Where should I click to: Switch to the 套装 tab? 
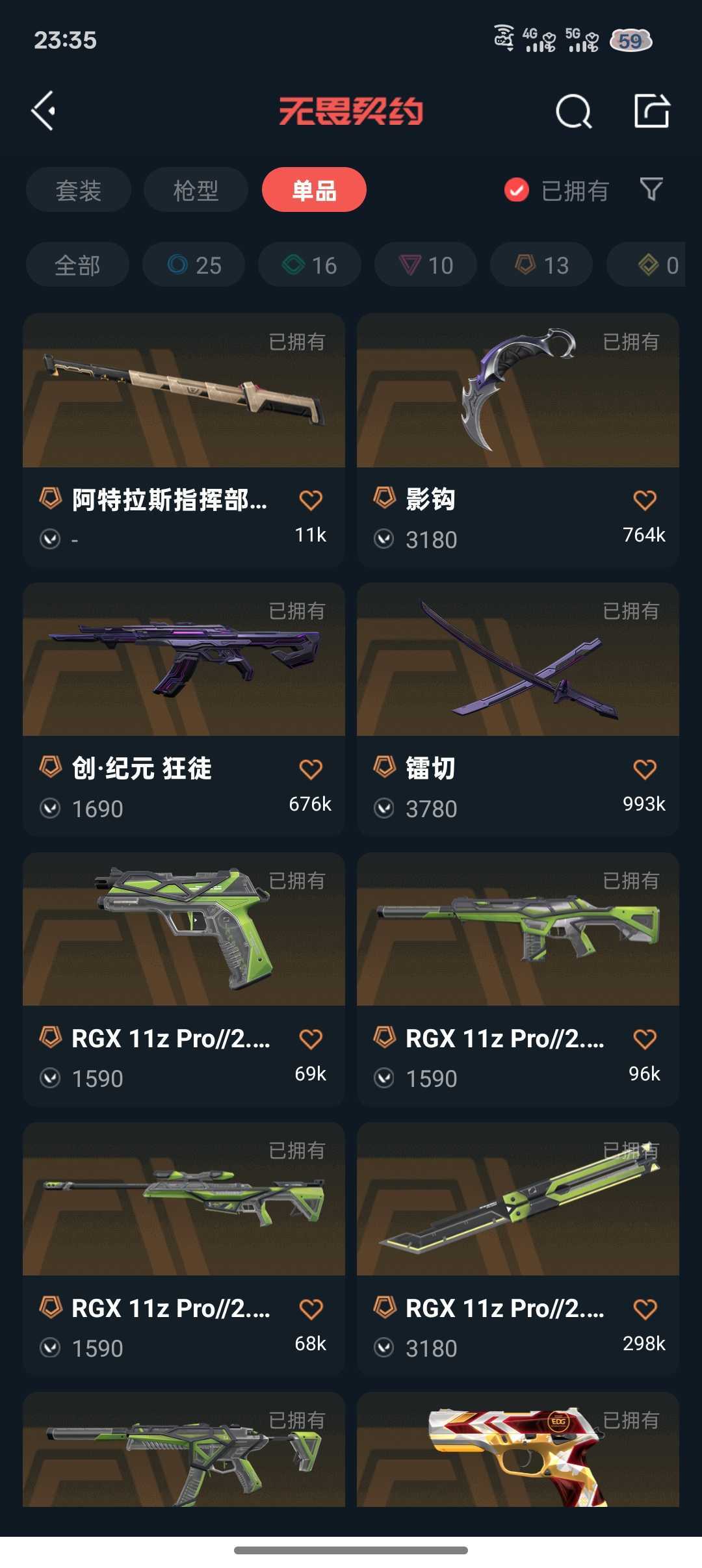[79, 190]
